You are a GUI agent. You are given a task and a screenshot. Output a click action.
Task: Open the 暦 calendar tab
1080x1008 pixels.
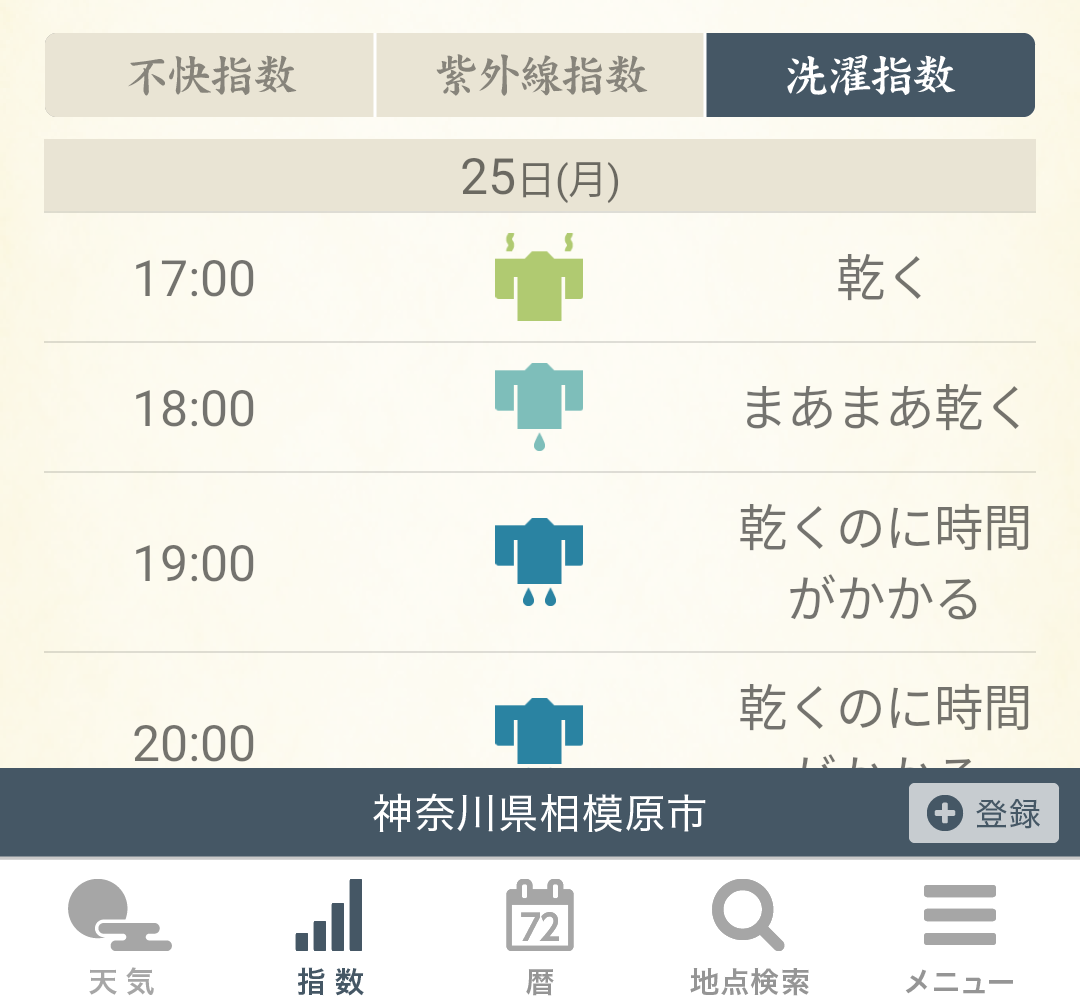[540, 935]
